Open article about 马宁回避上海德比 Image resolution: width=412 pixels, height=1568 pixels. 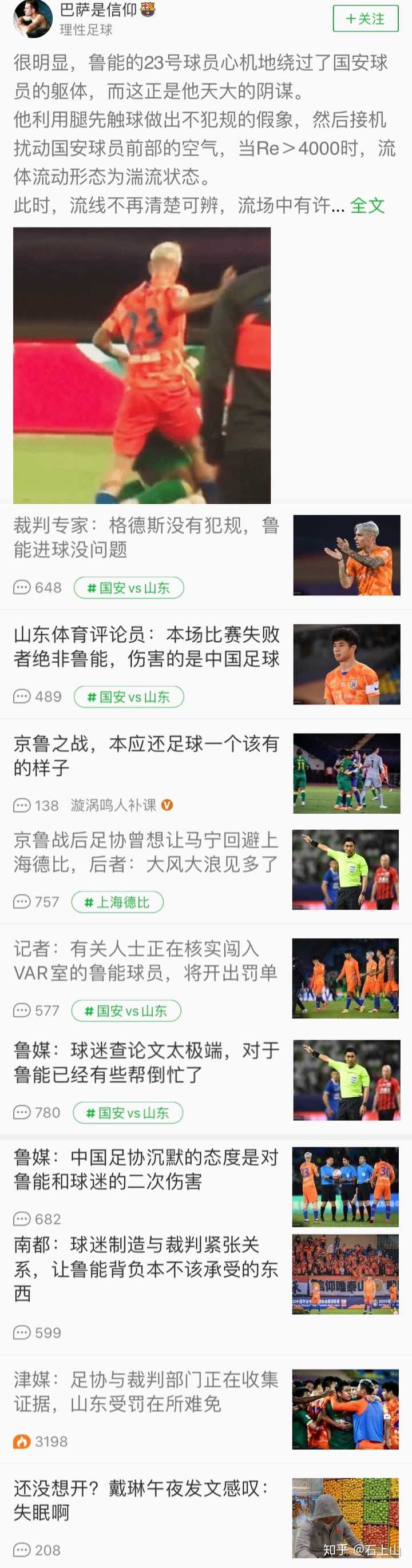[x=146, y=852]
